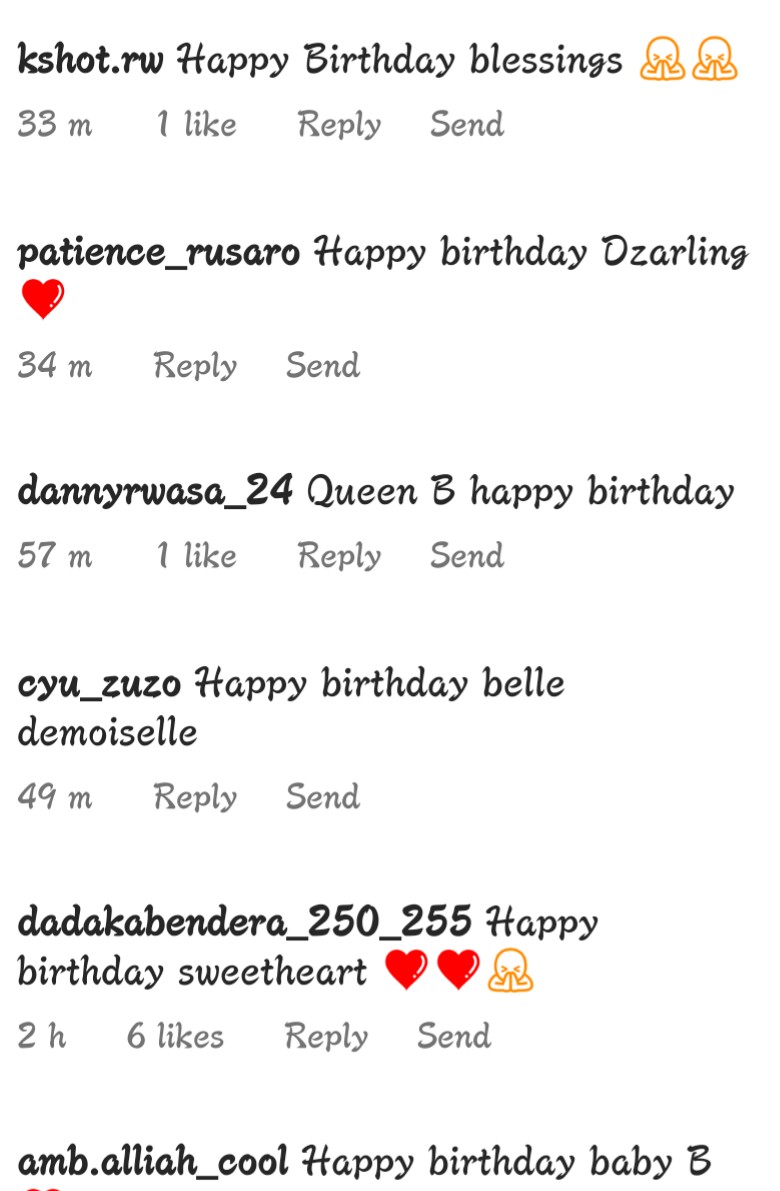This screenshot has width=780, height=1191.
Task: Open dannyrwasa_24's profile
Action: [x=155, y=492]
